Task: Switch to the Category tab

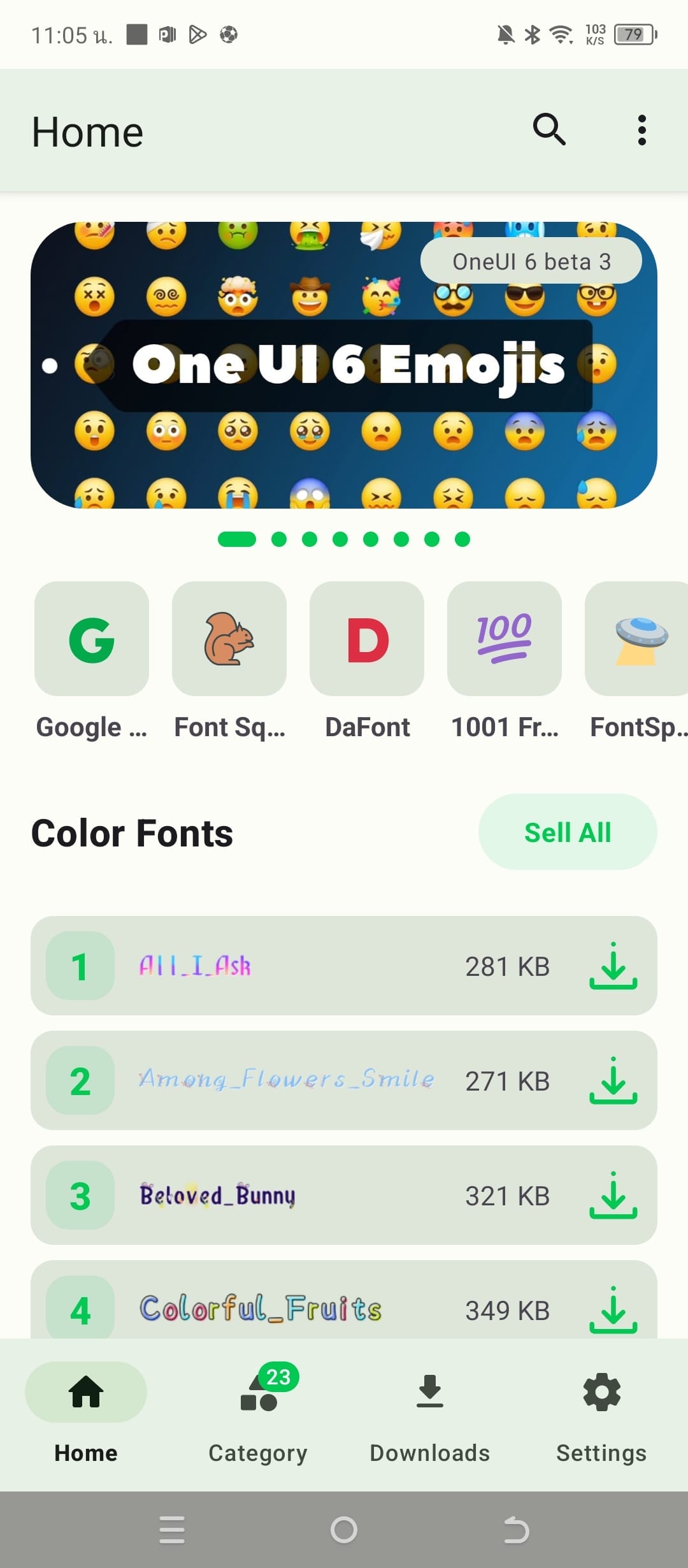Action: 258,1415
